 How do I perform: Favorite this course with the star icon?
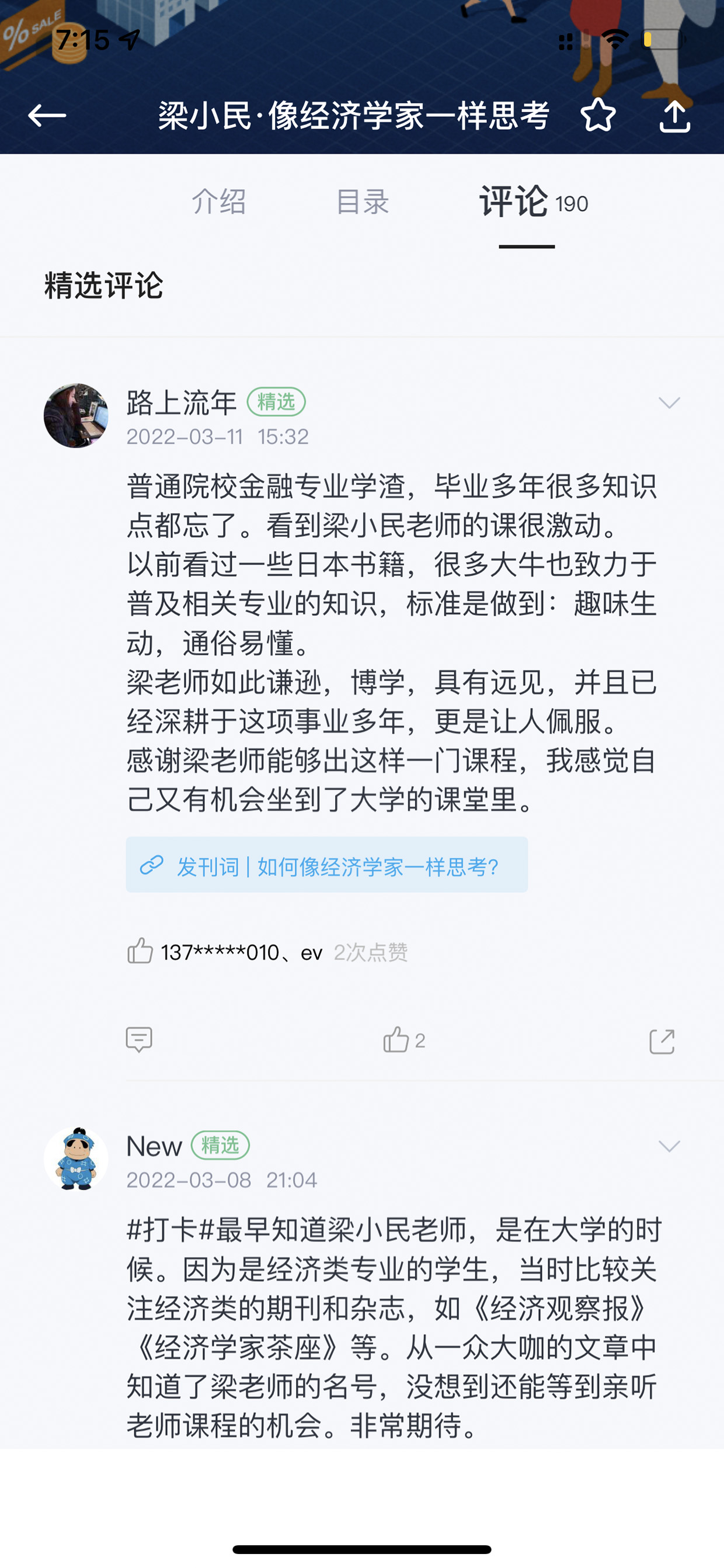(598, 115)
